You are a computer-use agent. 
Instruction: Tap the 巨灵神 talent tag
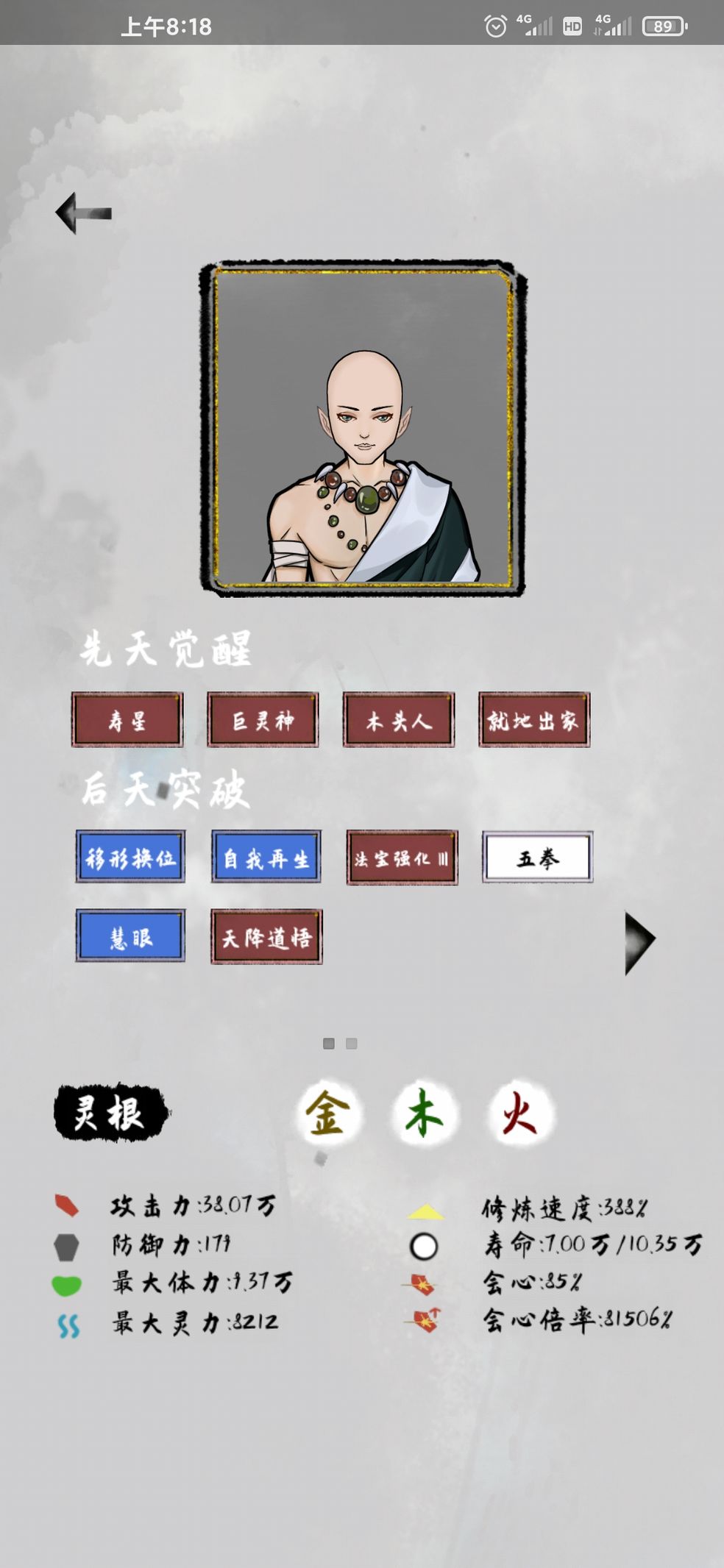[263, 720]
